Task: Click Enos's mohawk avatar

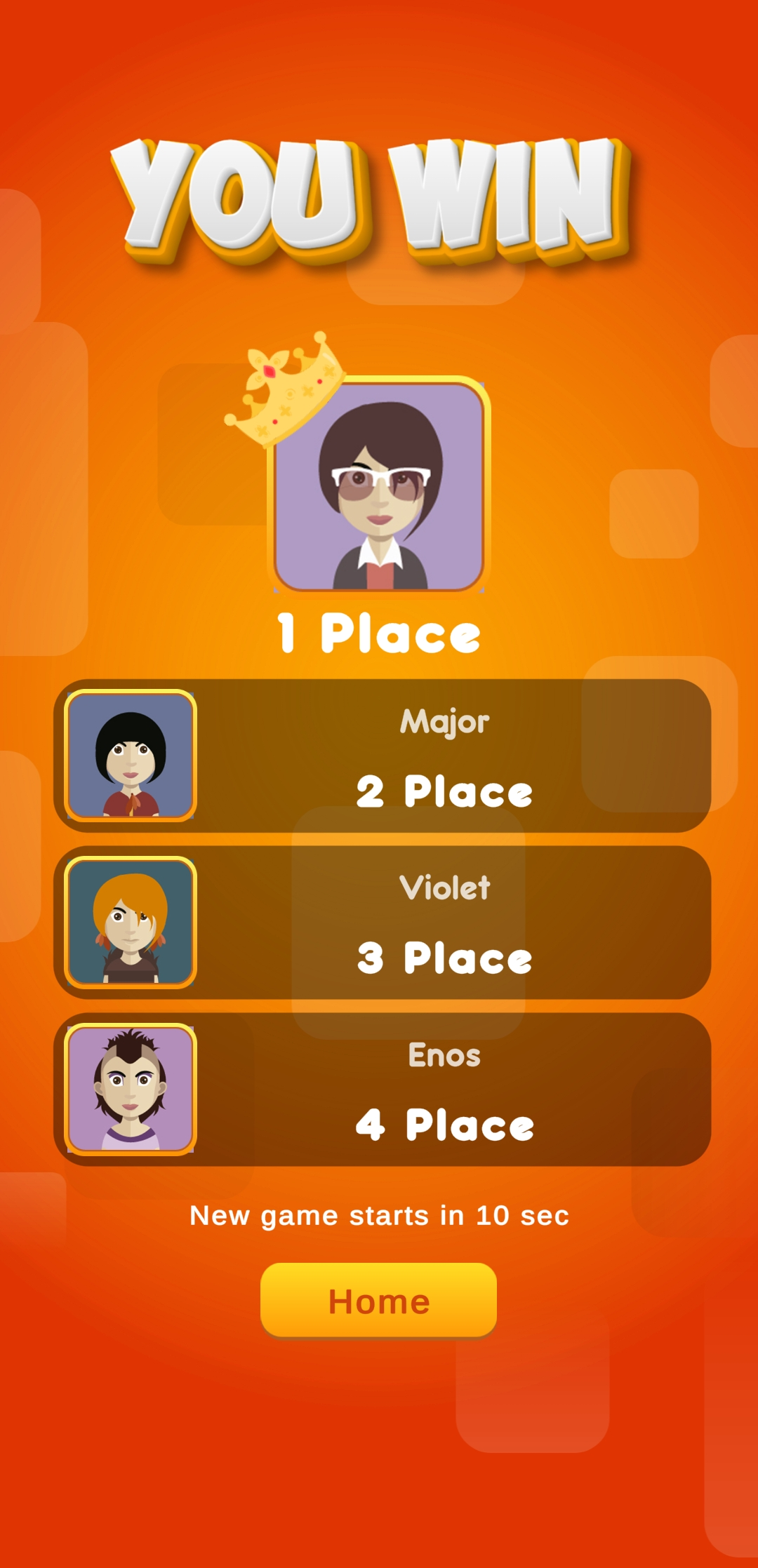Action: point(130,1091)
